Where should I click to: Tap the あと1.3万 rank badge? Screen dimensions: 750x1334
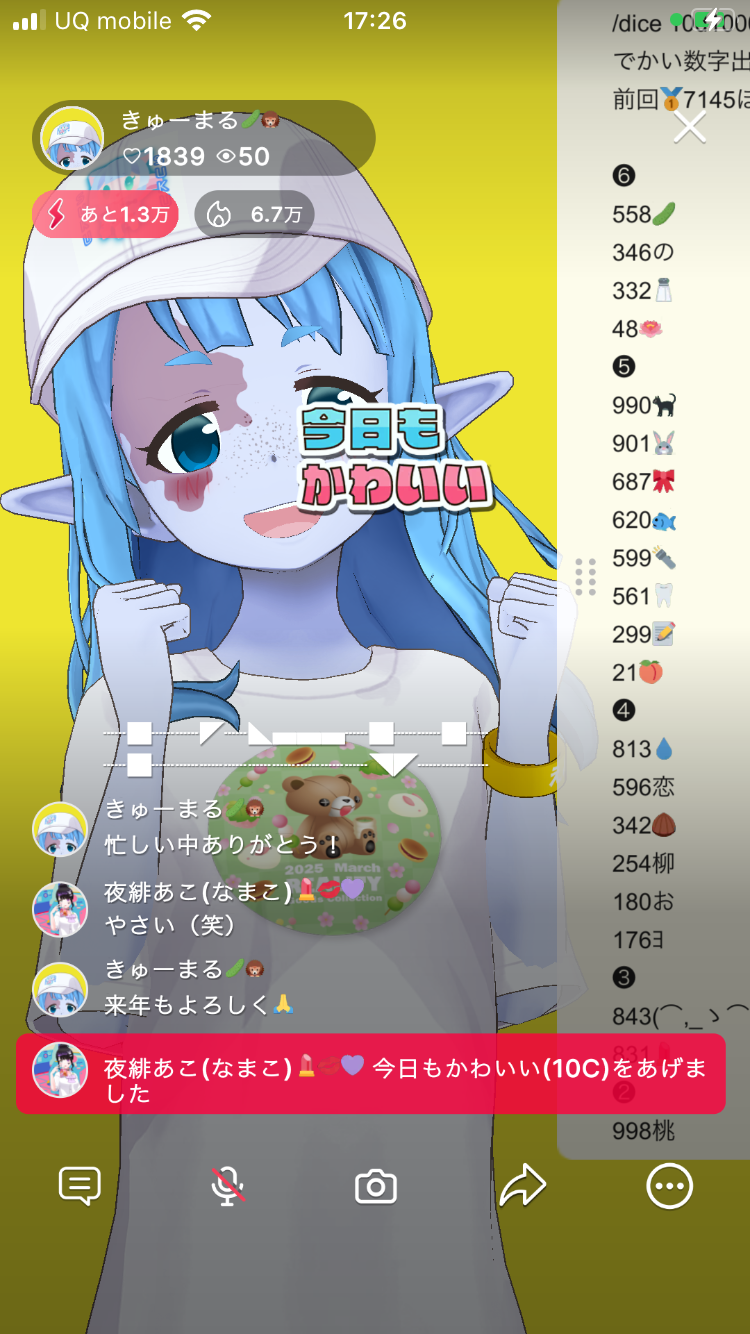pyautogui.click(x=106, y=214)
